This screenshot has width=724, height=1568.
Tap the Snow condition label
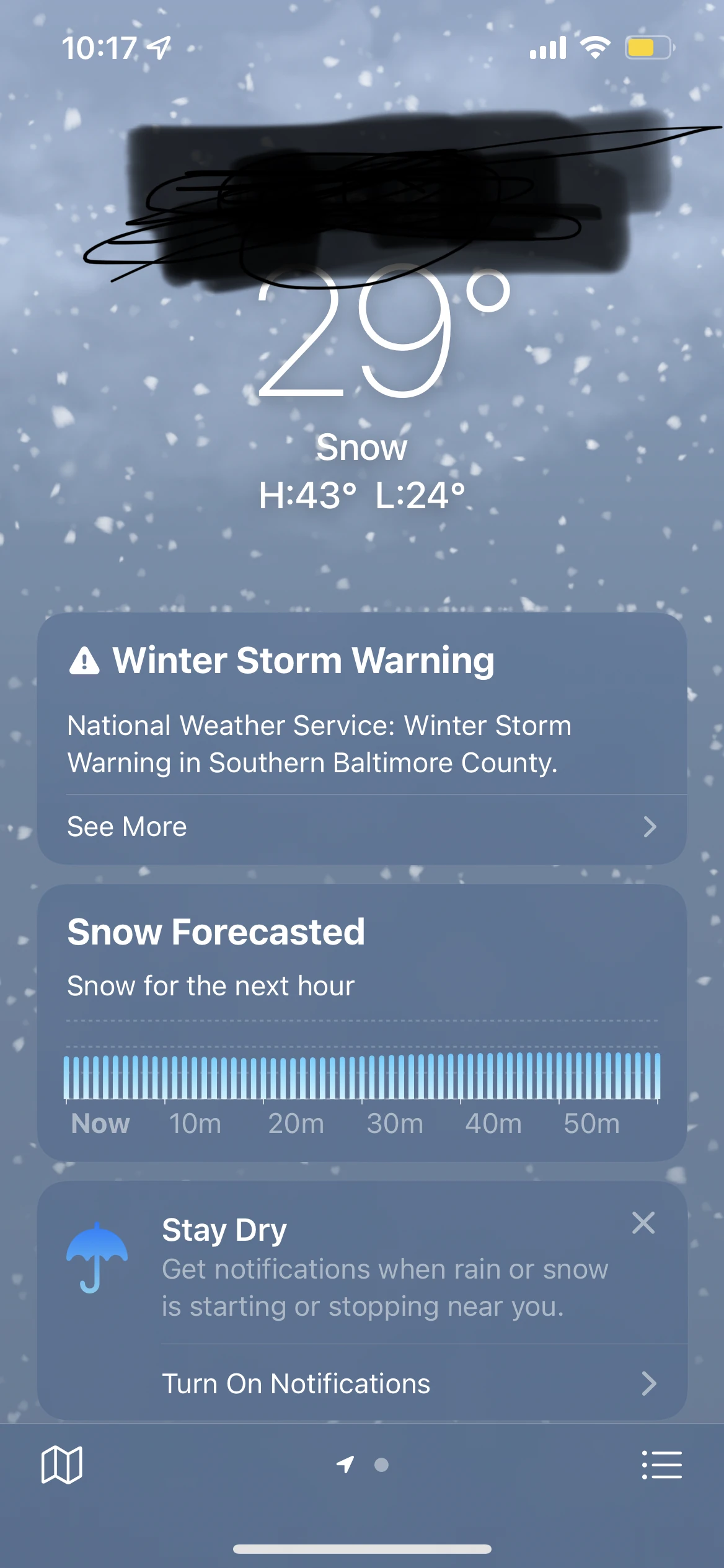point(362,447)
